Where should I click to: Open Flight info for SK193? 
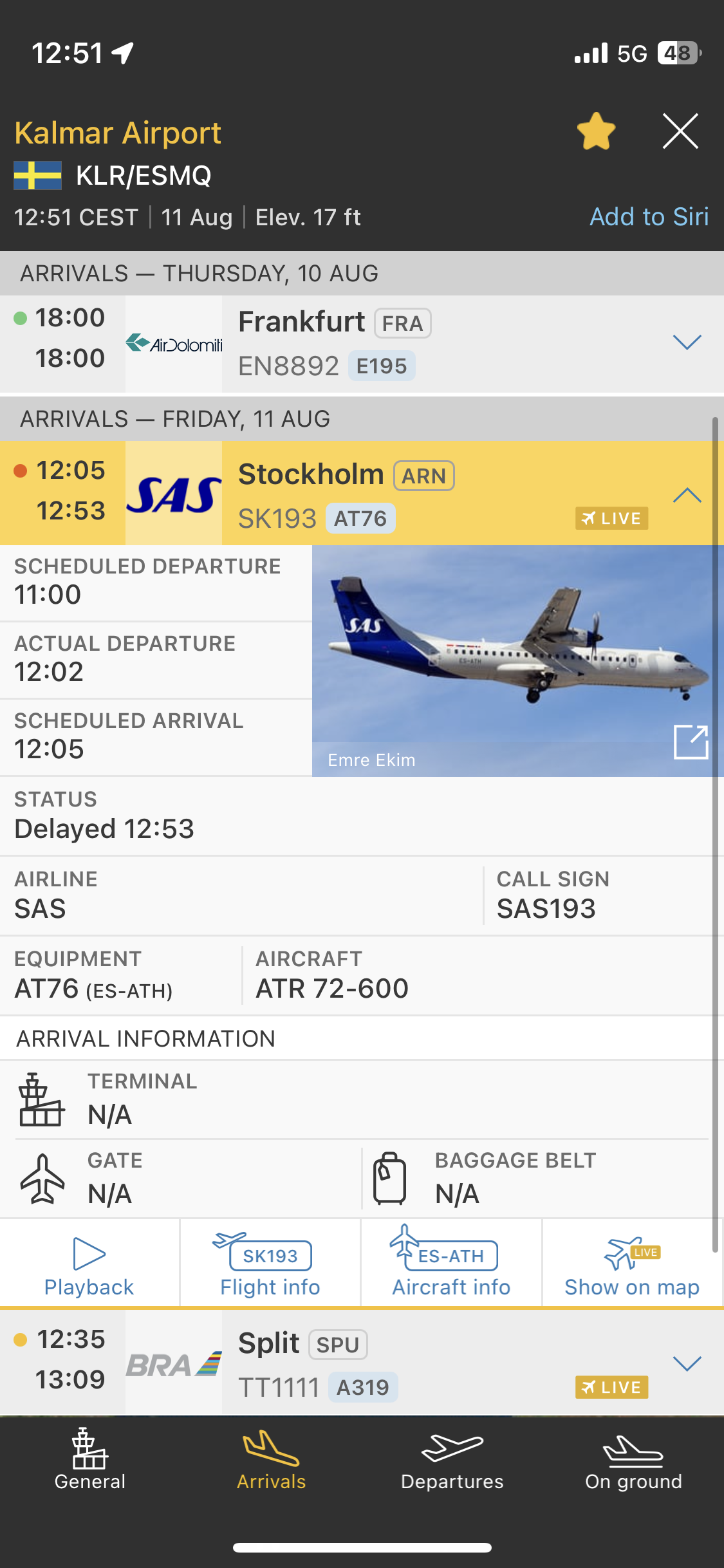(x=270, y=1265)
